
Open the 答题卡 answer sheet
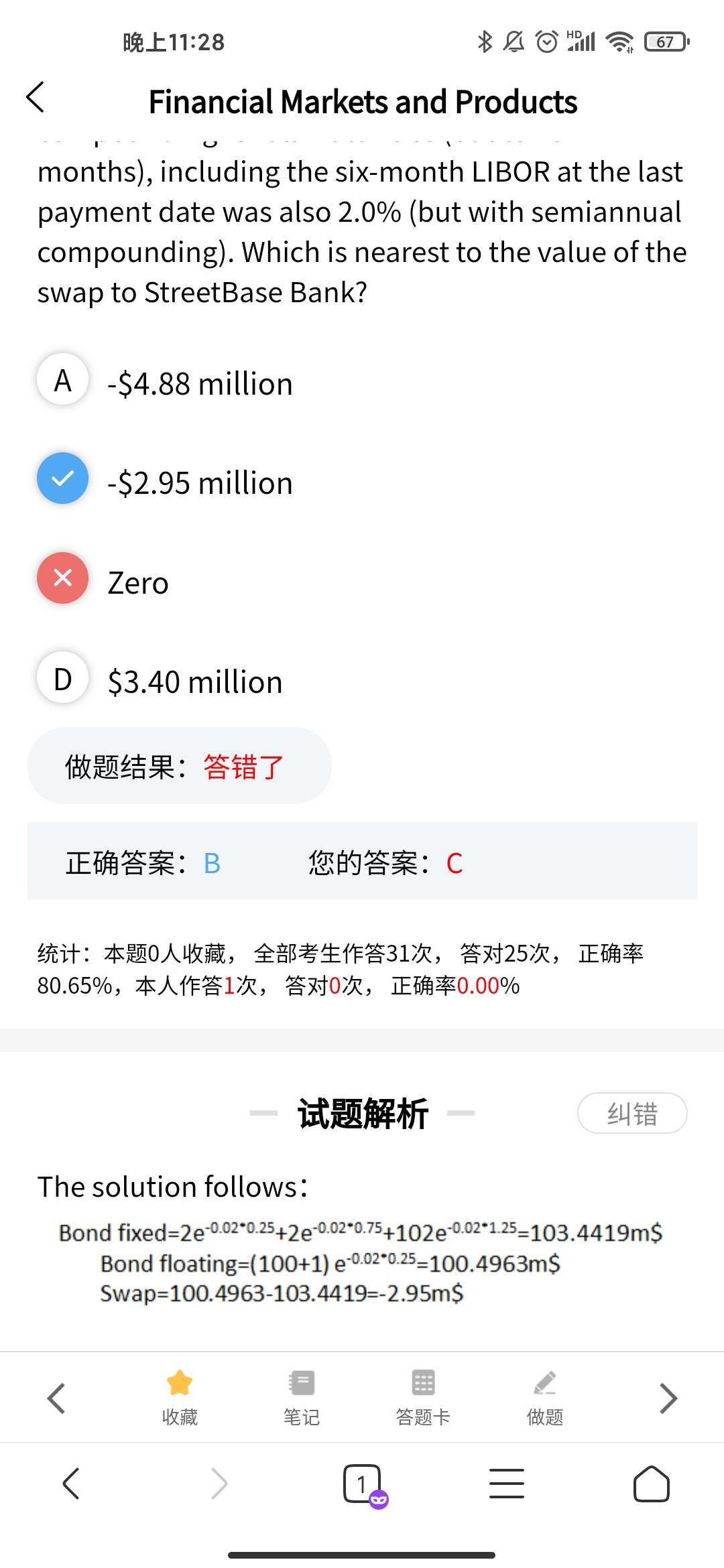423,1398
